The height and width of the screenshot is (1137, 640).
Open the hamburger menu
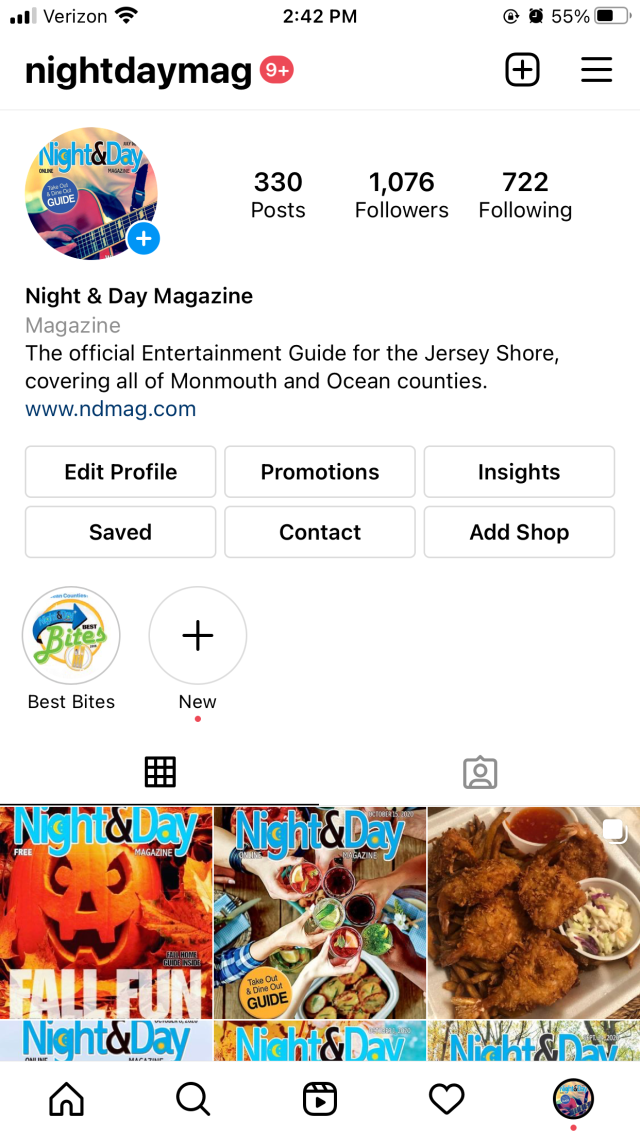point(596,70)
